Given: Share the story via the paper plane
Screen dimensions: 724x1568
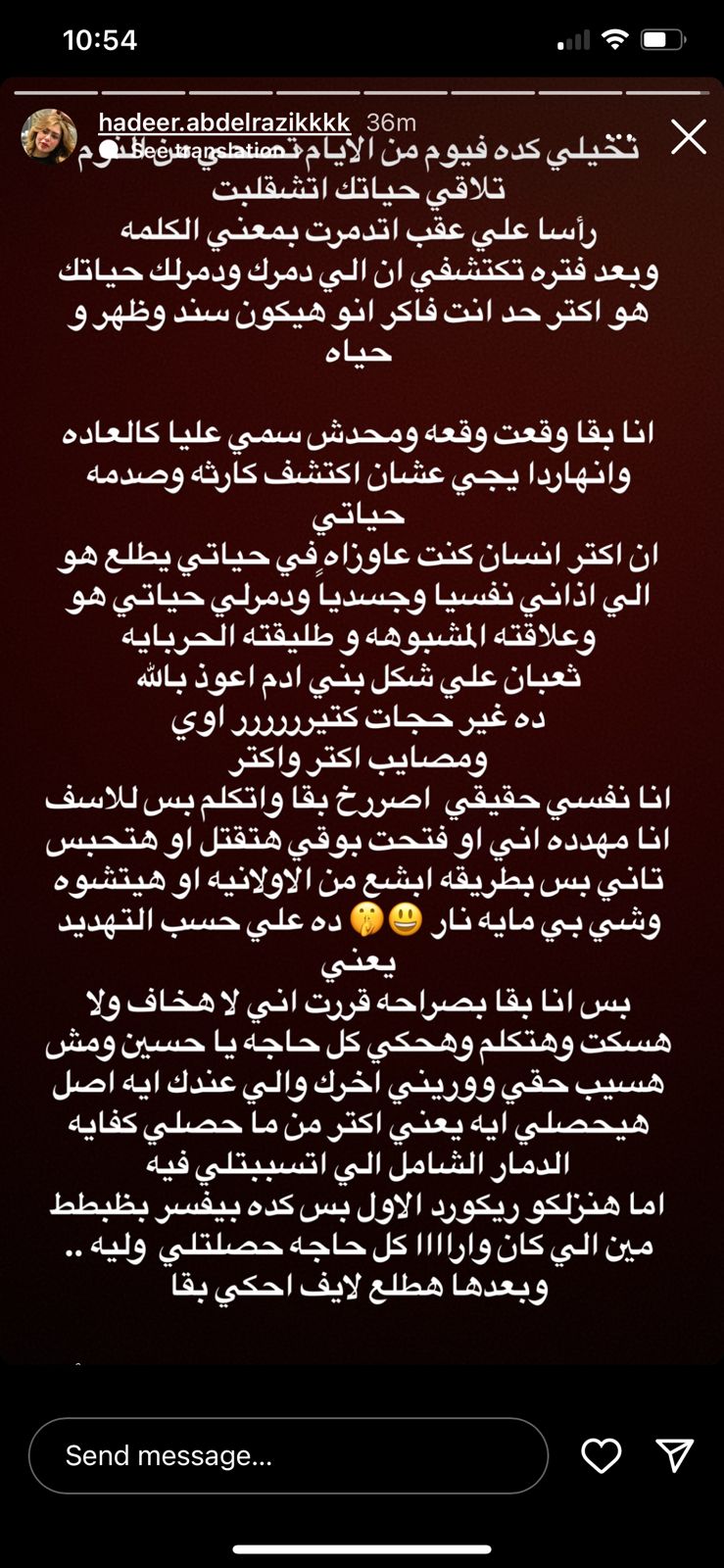Looking at the screenshot, I should click(x=674, y=1455).
